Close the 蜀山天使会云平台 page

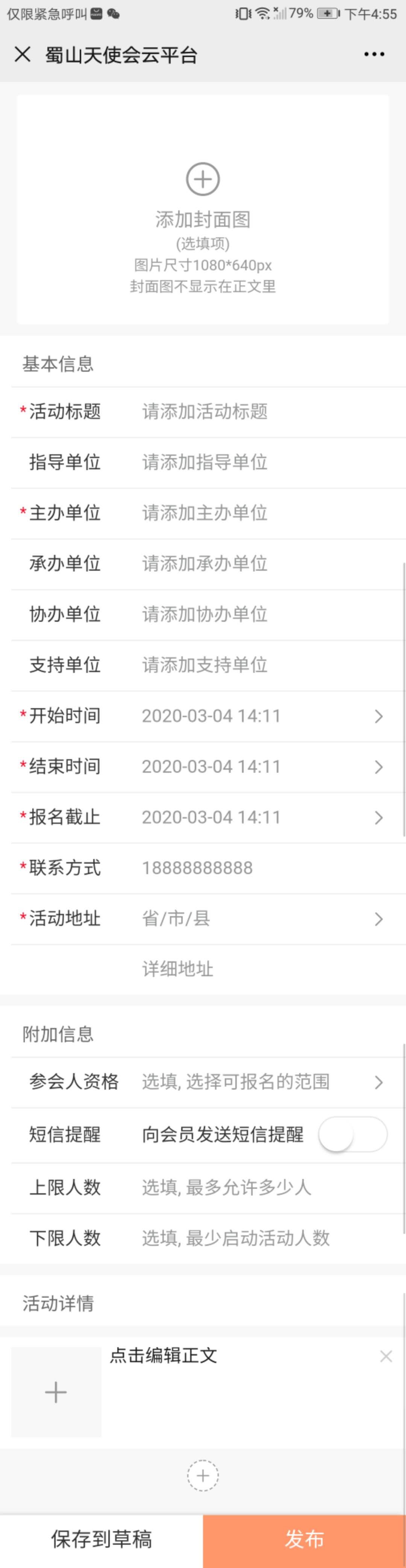click(x=23, y=55)
